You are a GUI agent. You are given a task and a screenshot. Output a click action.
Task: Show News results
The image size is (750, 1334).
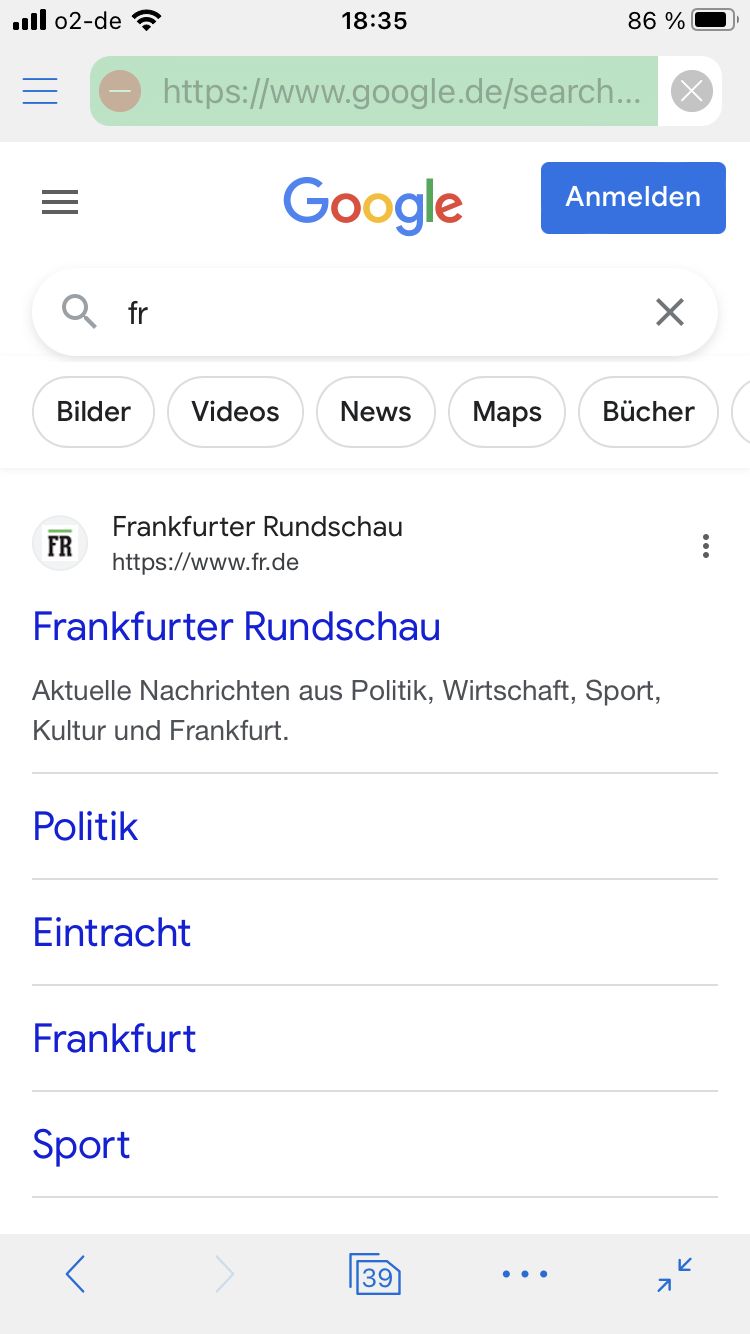[x=376, y=412]
